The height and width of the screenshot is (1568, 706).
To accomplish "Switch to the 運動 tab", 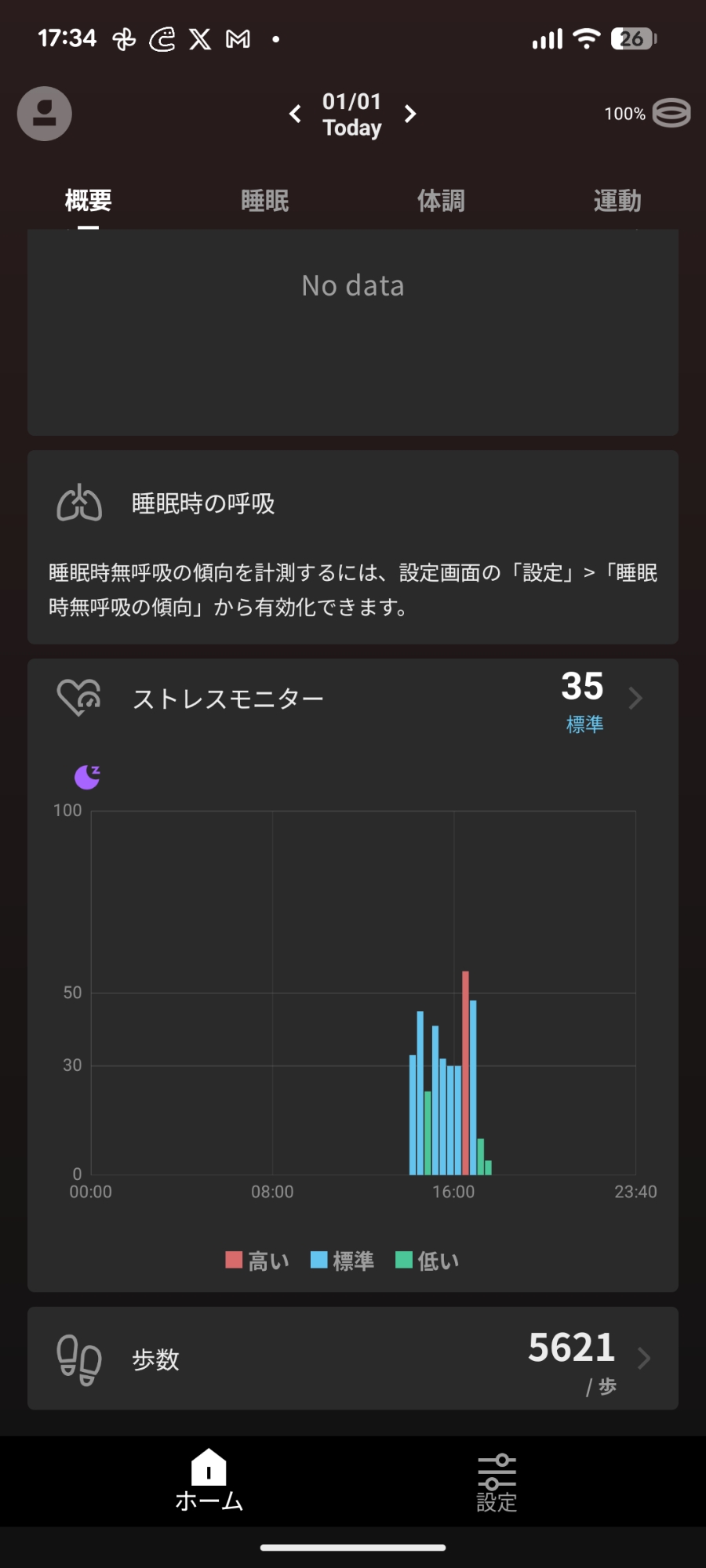I will [x=617, y=201].
